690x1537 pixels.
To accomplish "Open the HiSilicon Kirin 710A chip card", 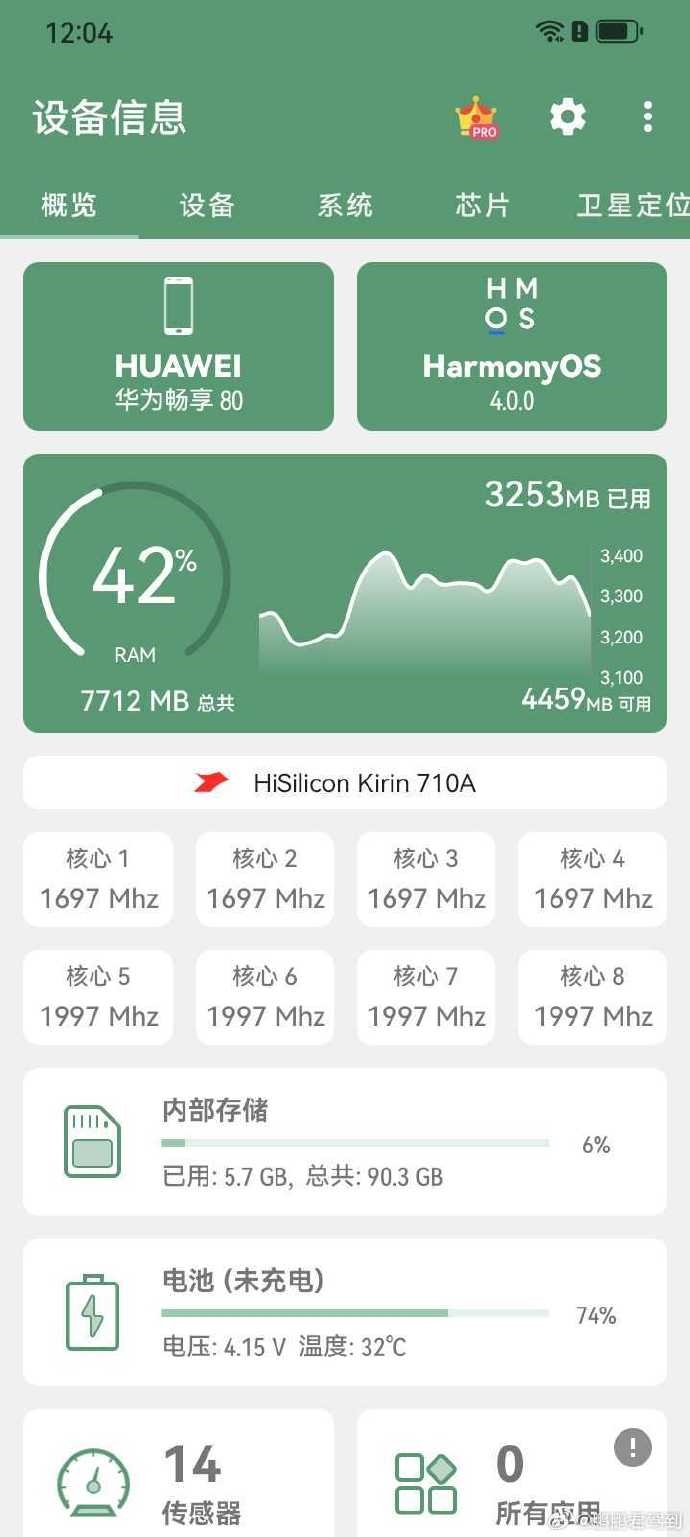I will click(x=345, y=783).
